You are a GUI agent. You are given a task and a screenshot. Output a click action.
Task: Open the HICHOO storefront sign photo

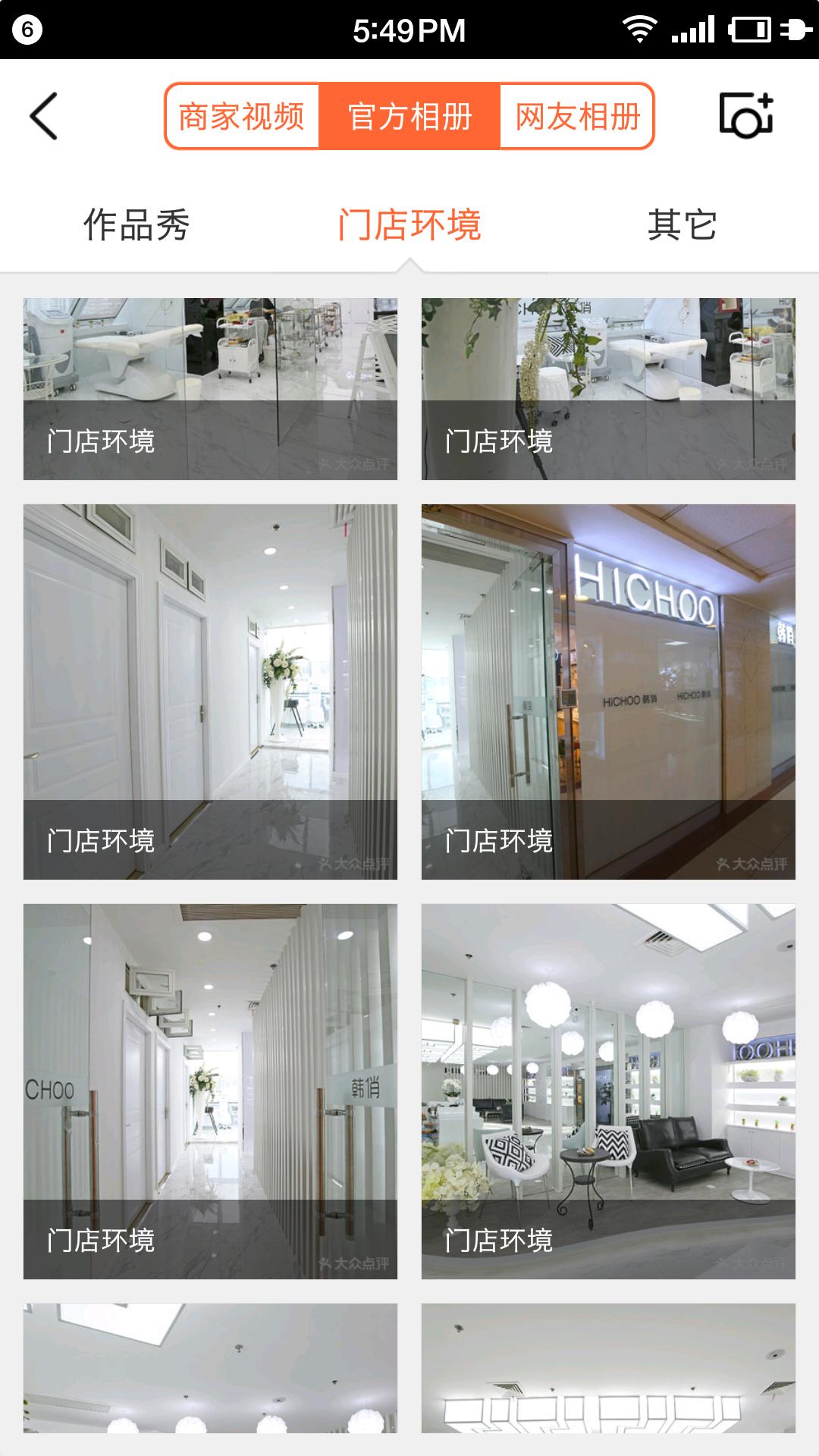tap(608, 692)
